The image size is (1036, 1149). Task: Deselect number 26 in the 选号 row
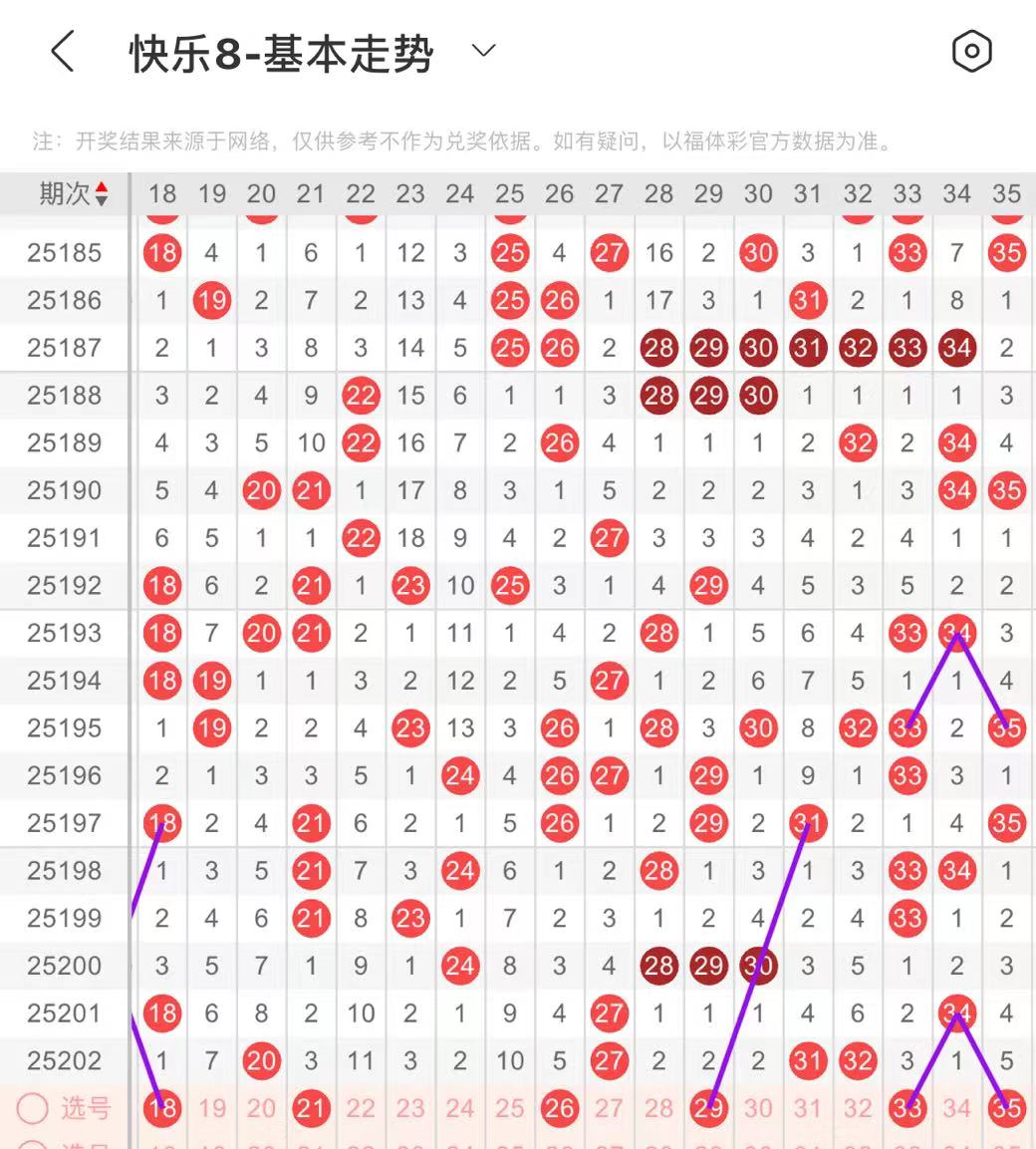tap(560, 1108)
